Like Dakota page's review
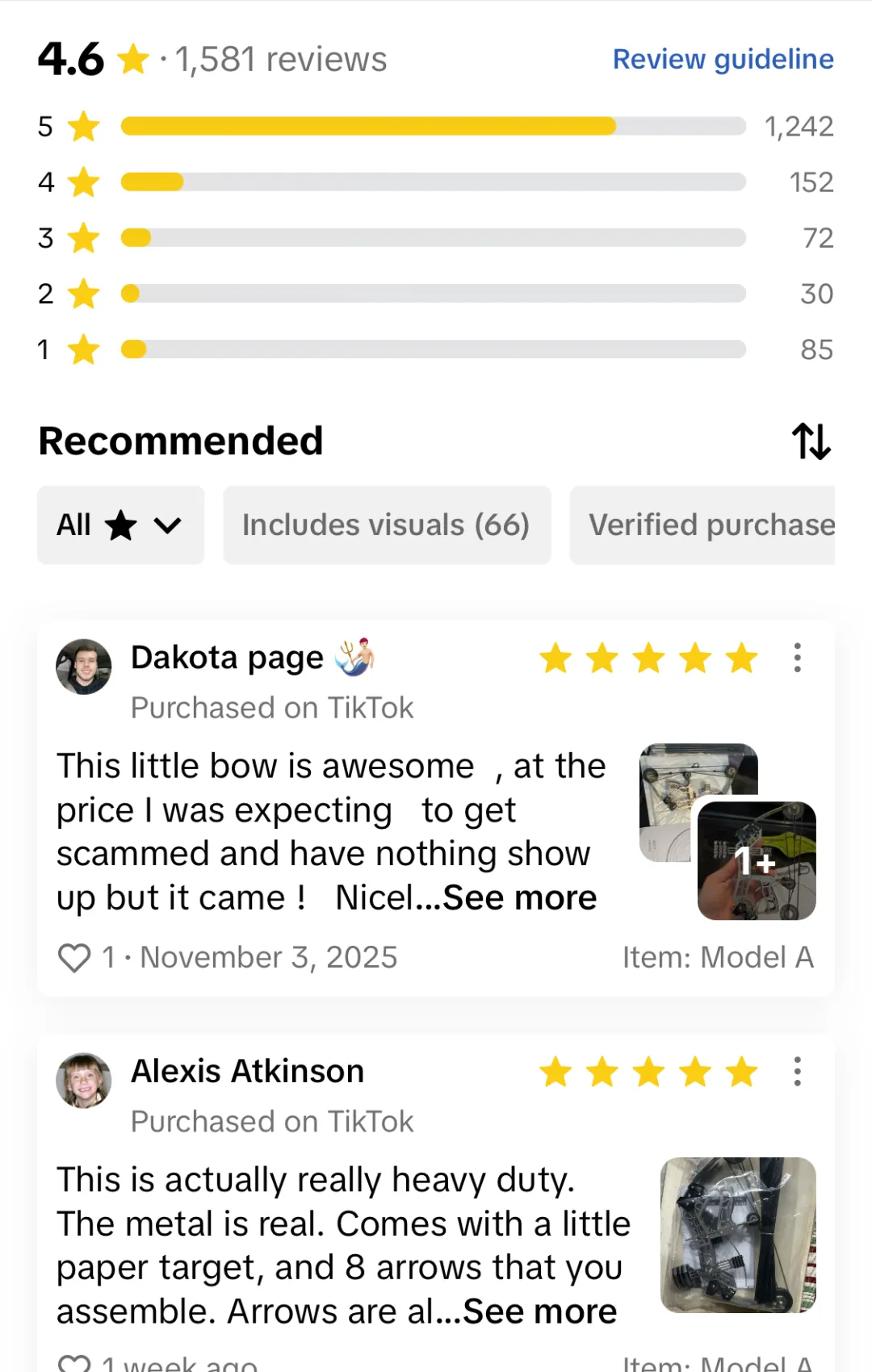The height and width of the screenshot is (1372, 872). coord(74,958)
